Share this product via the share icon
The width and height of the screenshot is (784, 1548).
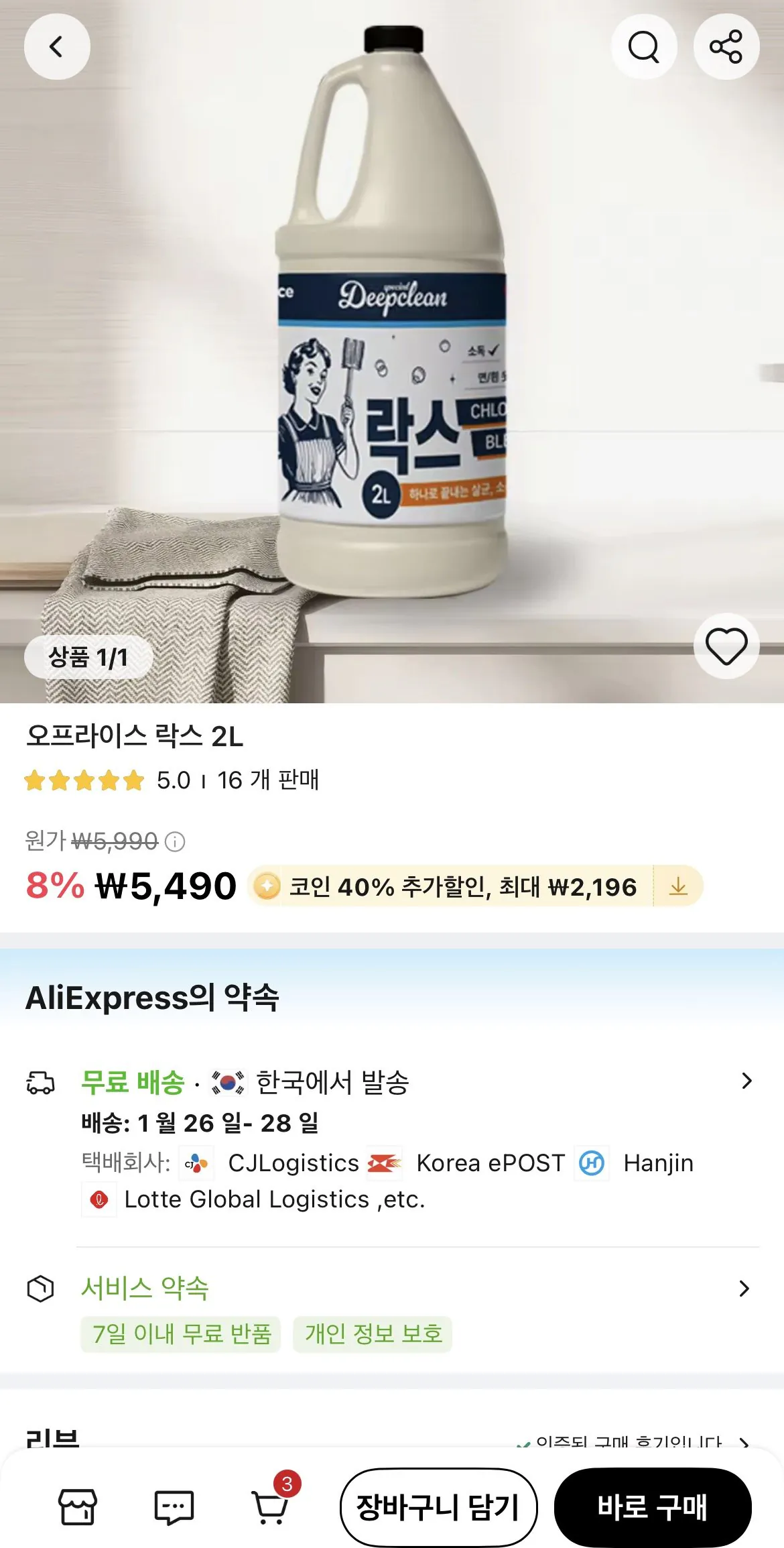pyautogui.click(x=726, y=47)
